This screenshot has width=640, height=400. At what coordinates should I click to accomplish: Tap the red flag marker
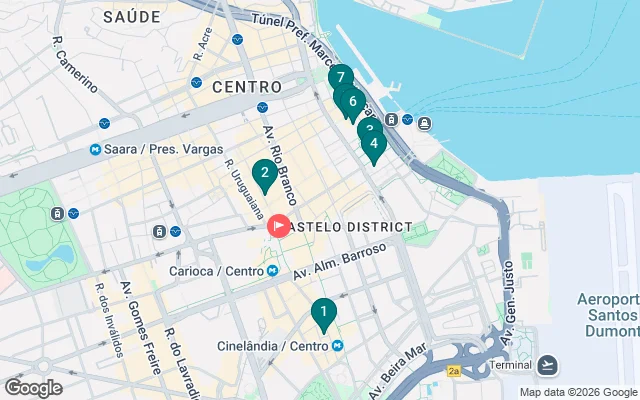coord(277,226)
